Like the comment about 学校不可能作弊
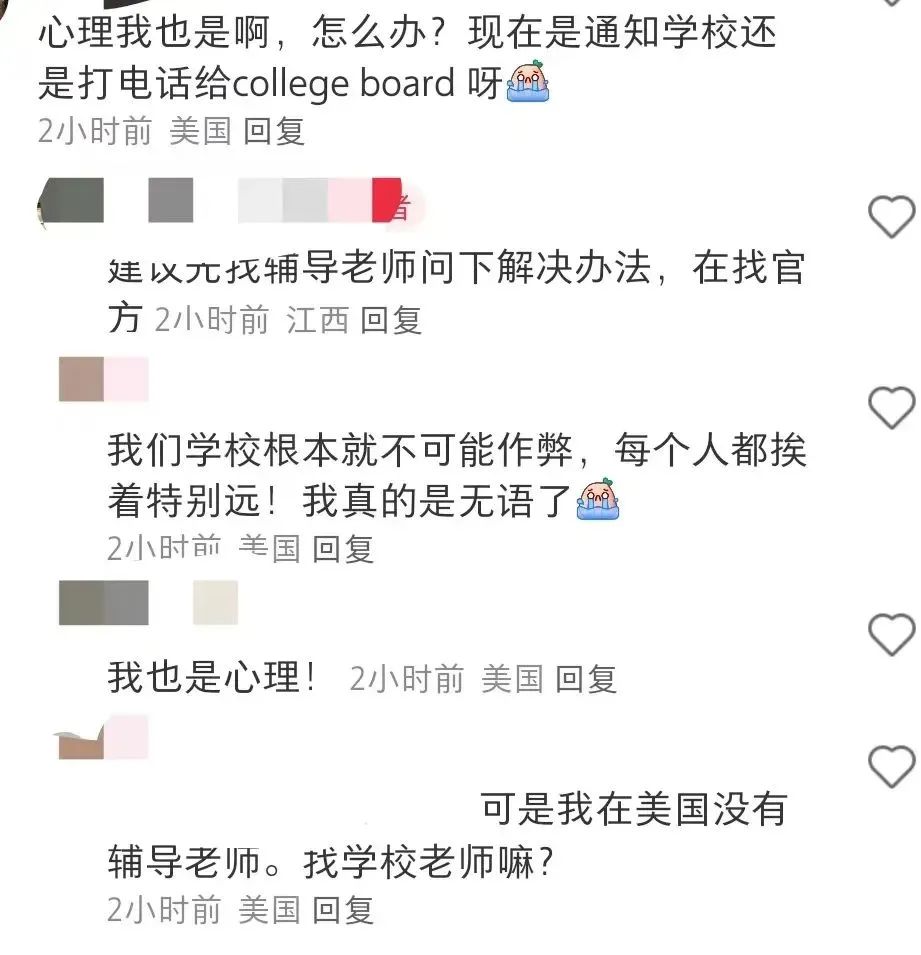 [x=889, y=407]
